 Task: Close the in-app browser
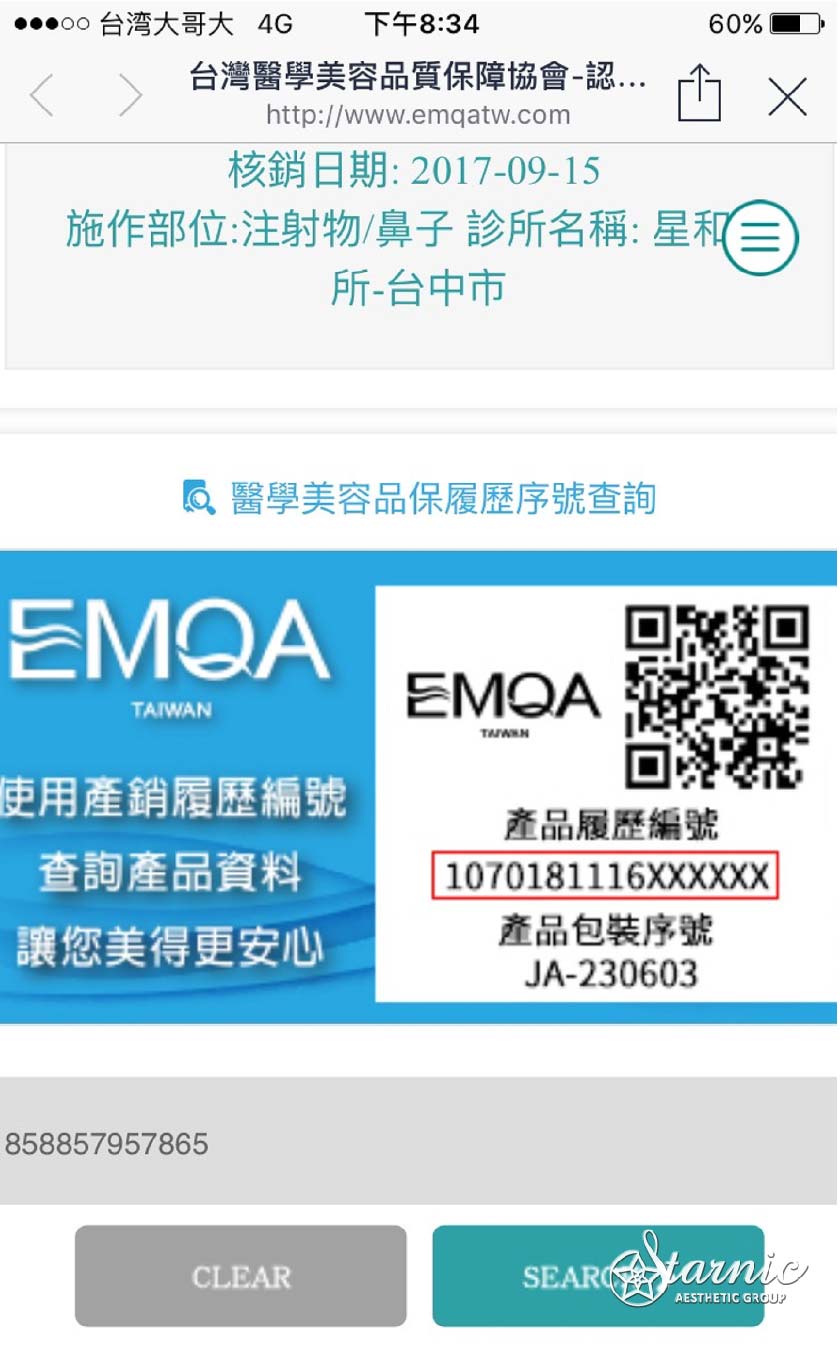coord(787,97)
